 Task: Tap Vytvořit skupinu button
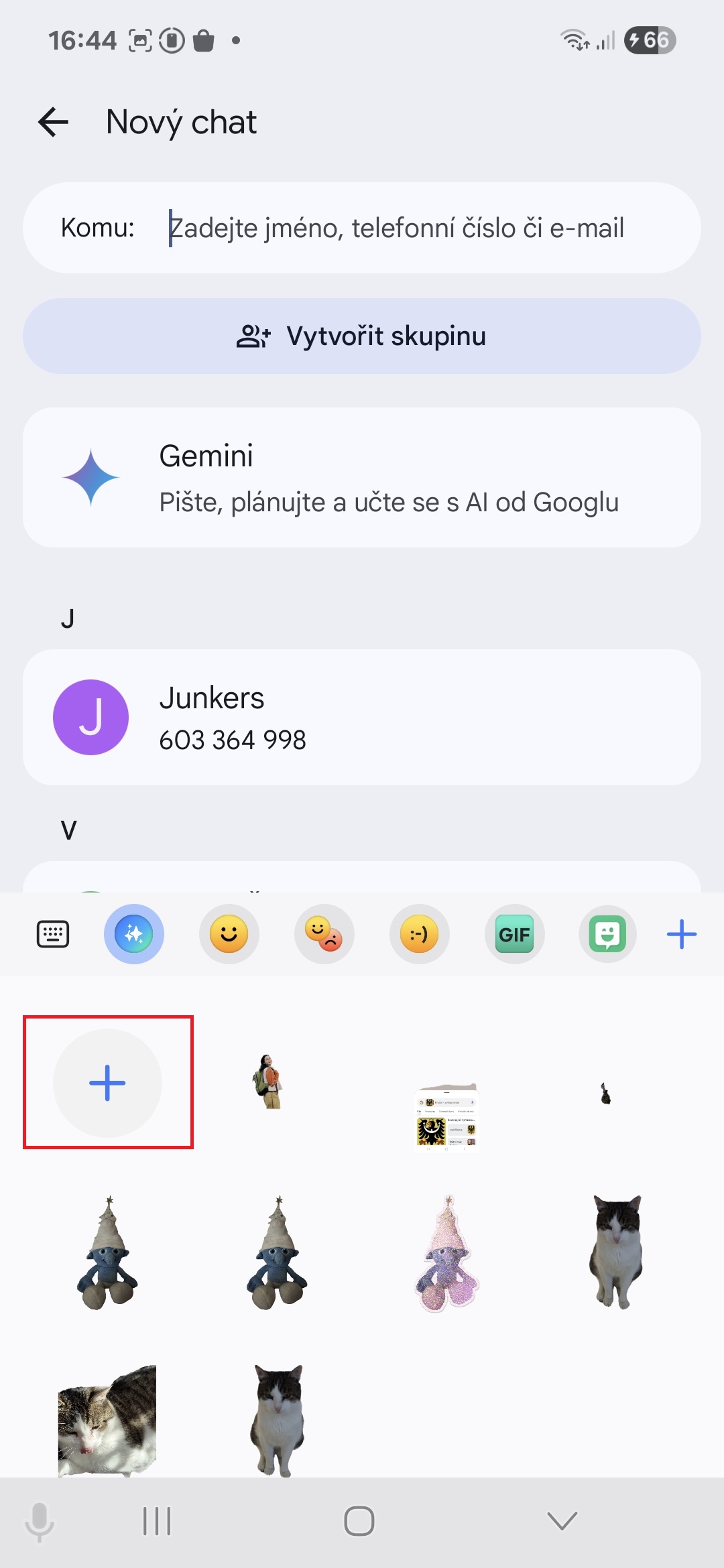point(362,336)
